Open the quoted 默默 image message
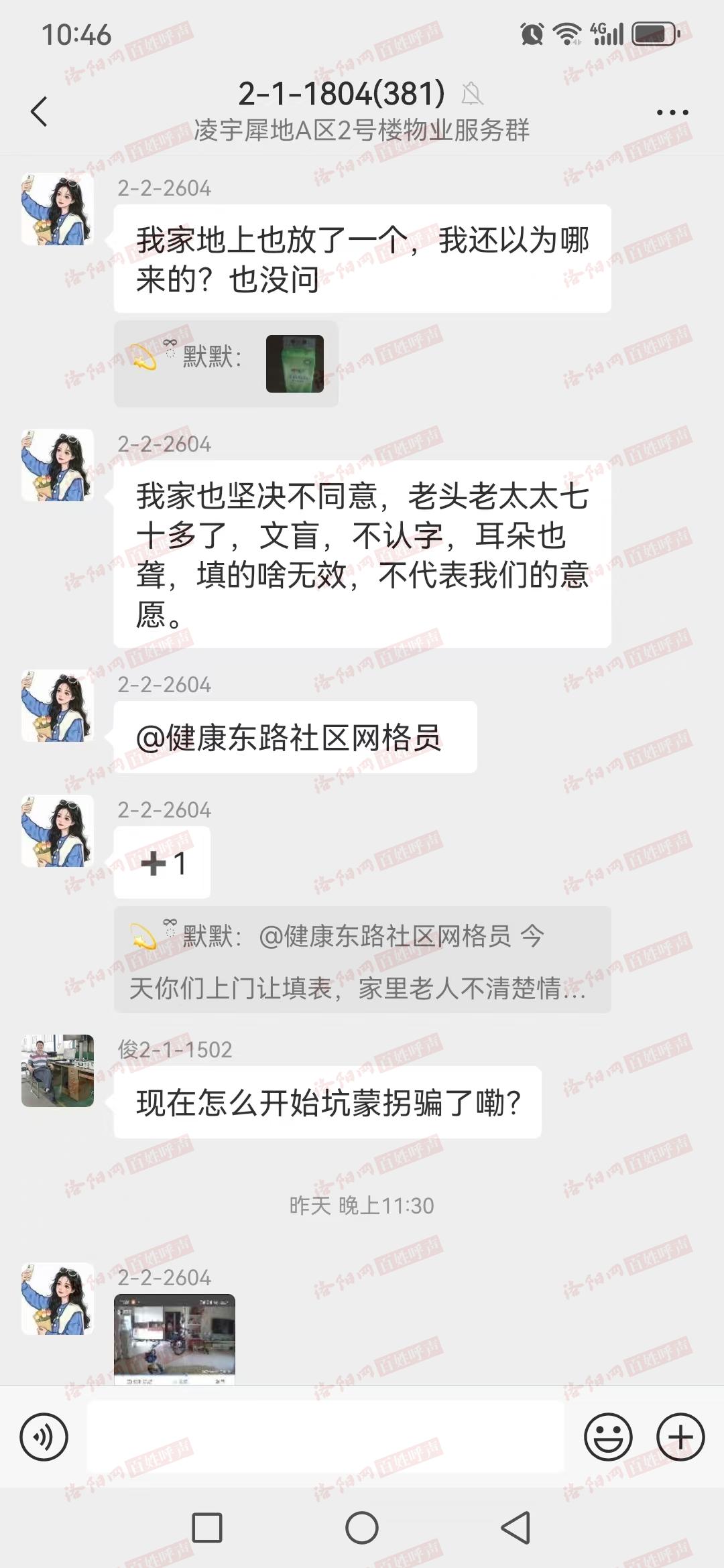The height and width of the screenshot is (1568, 724). pyautogui.click(x=226, y=364)
